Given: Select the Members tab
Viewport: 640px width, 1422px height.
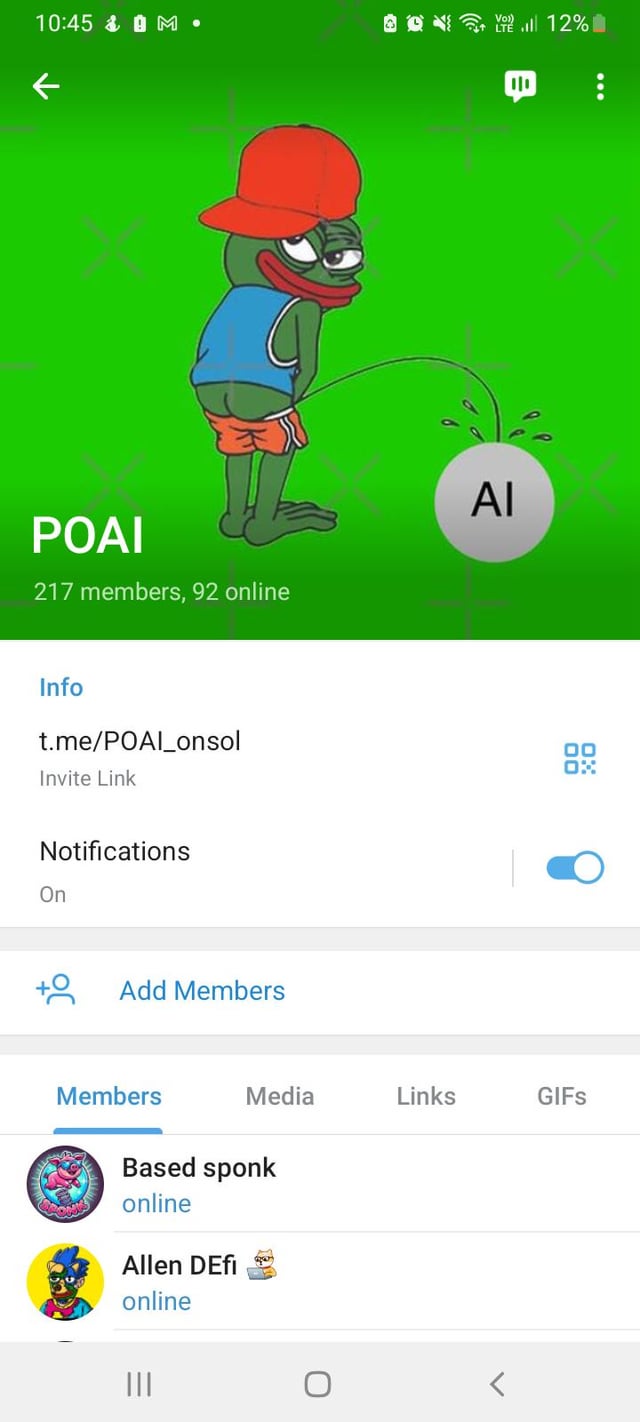Looking at the screenshot, I should (x=109, y=1096).
